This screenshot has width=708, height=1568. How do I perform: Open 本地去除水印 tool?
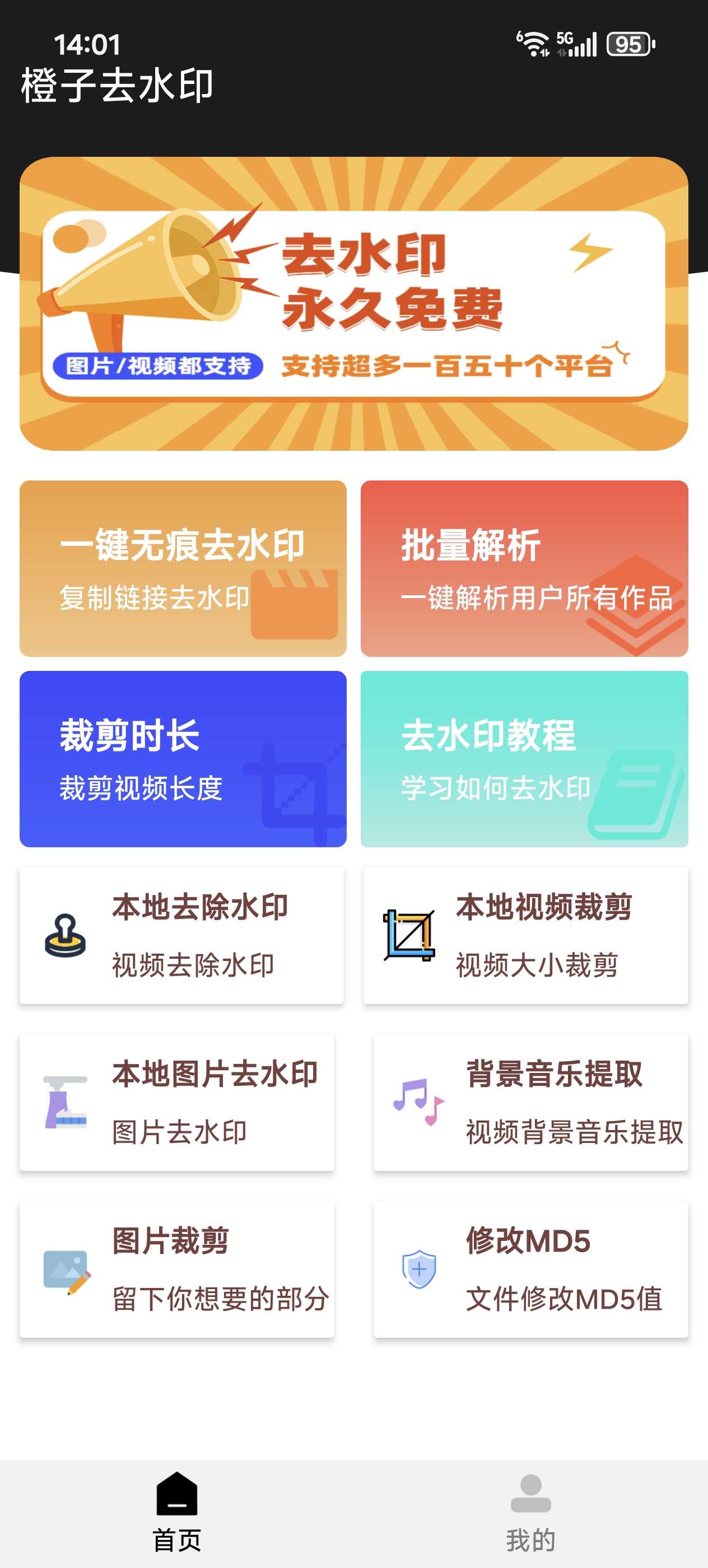pyautogui.click(x=181, y=935)
